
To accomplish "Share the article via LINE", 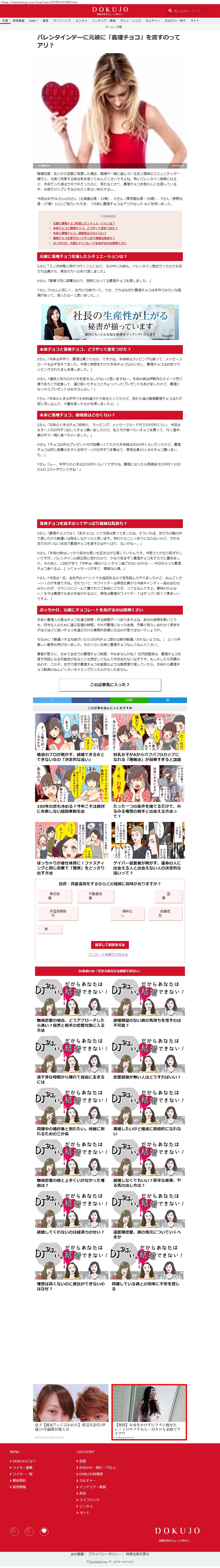I will [129, 700].
